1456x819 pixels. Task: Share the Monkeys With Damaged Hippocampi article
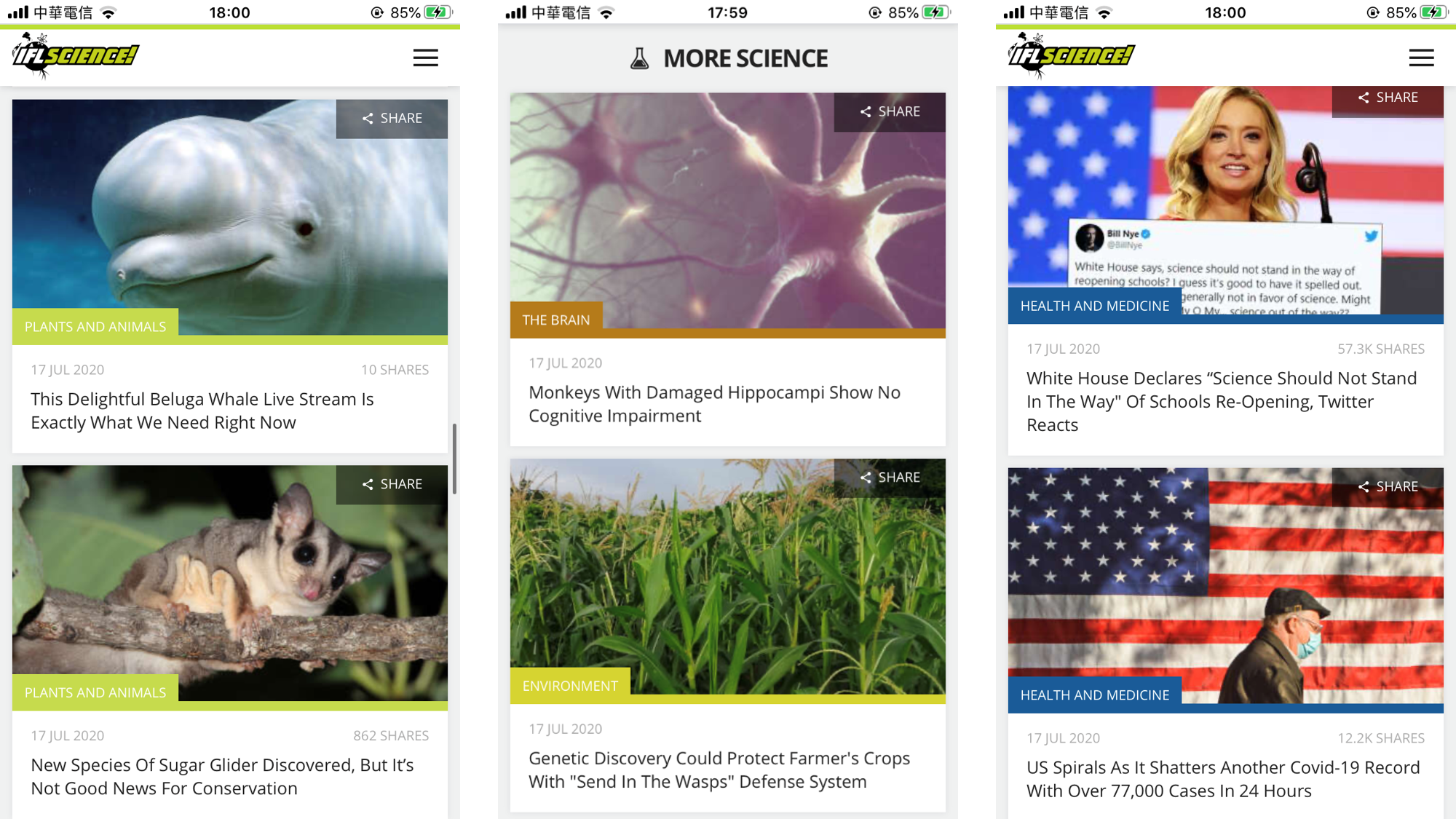pos(890,112)
